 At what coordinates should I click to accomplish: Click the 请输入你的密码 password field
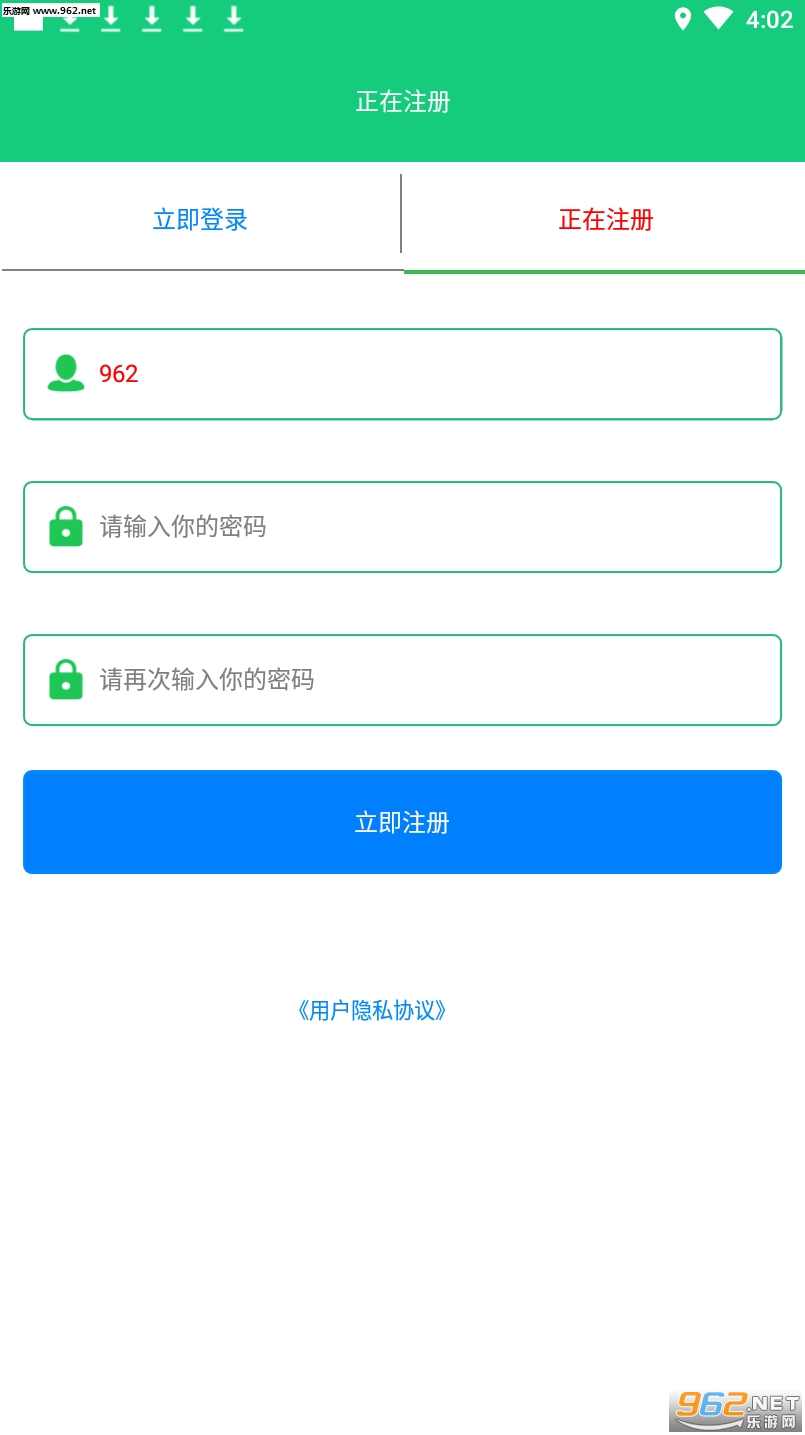tap(402, 527)
